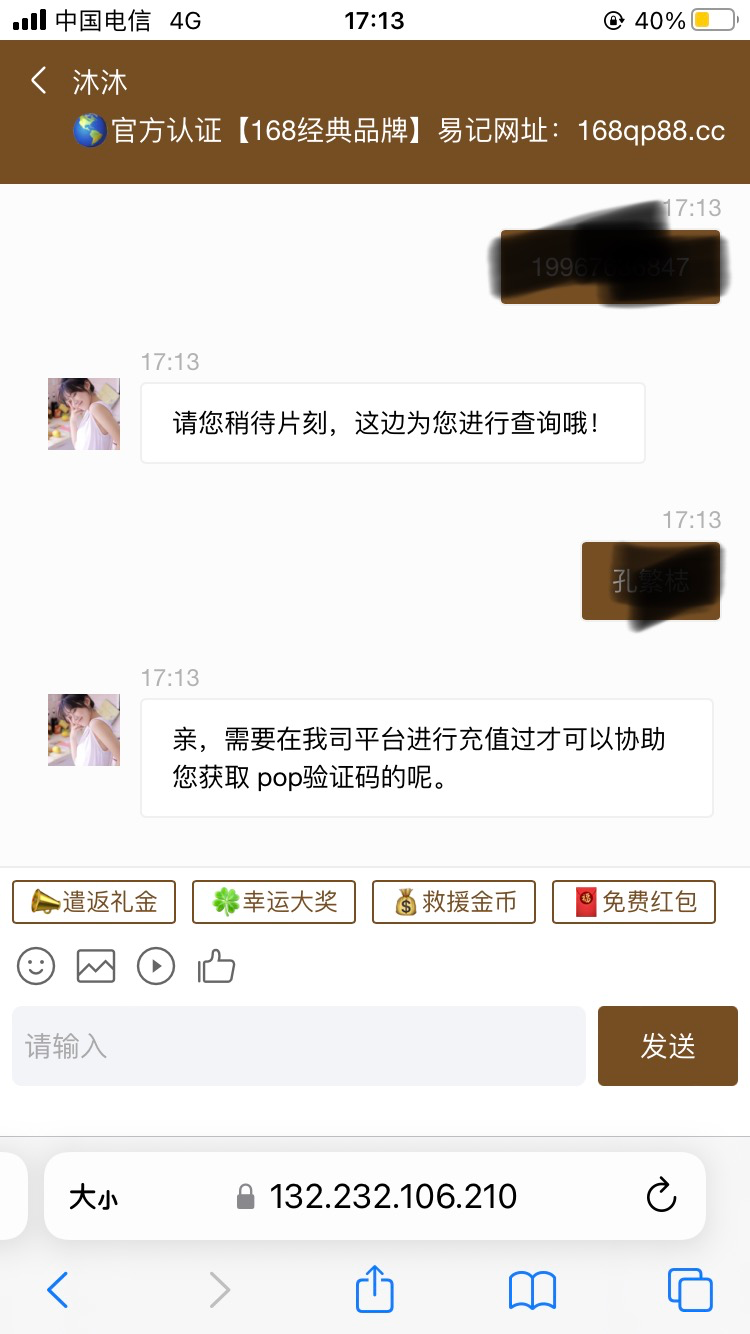Go back from the 沐沐 chat
The image size is (750, 1334).
[39, 81]
